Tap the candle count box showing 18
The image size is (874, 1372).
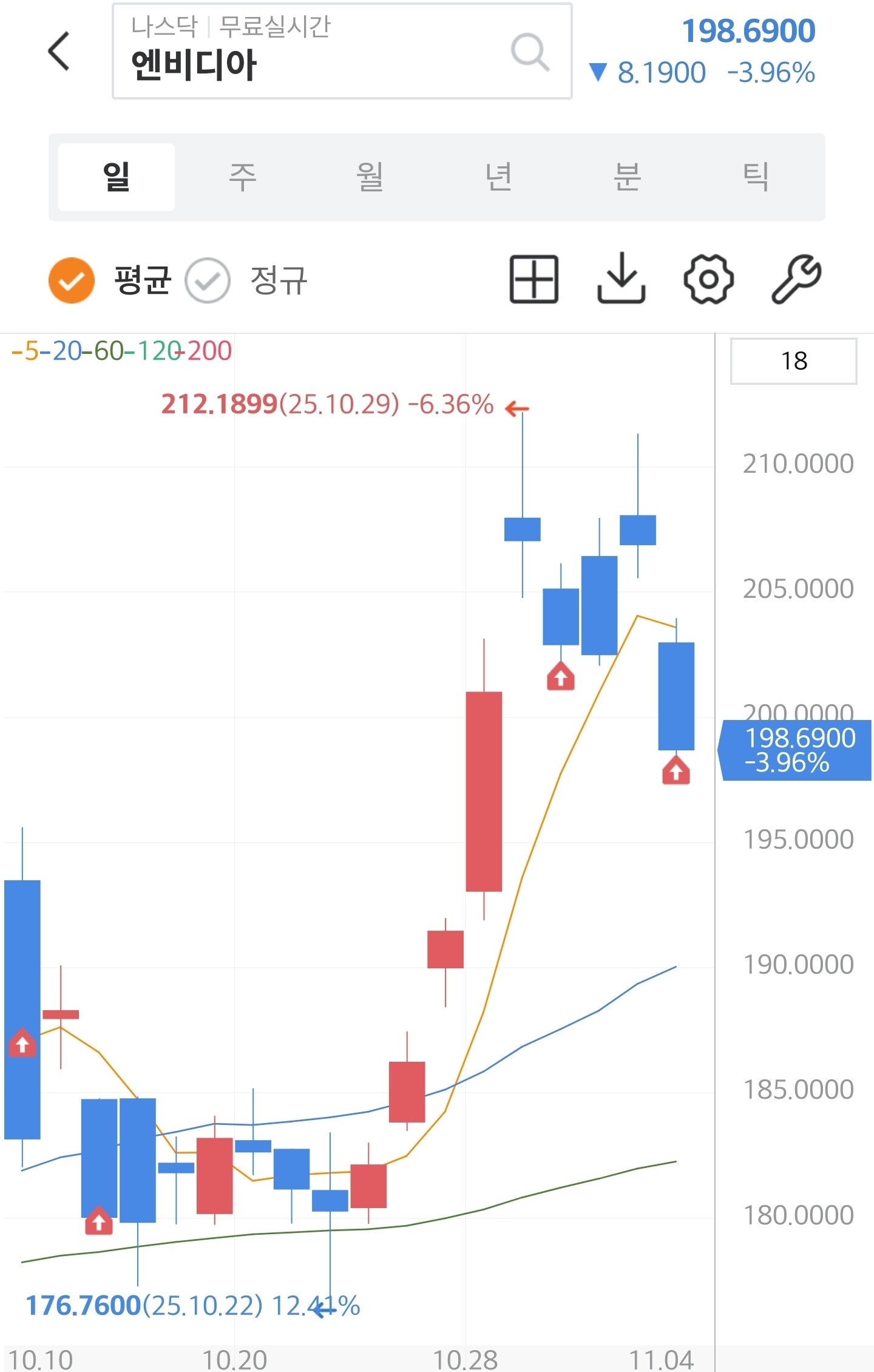pos(793,361)
